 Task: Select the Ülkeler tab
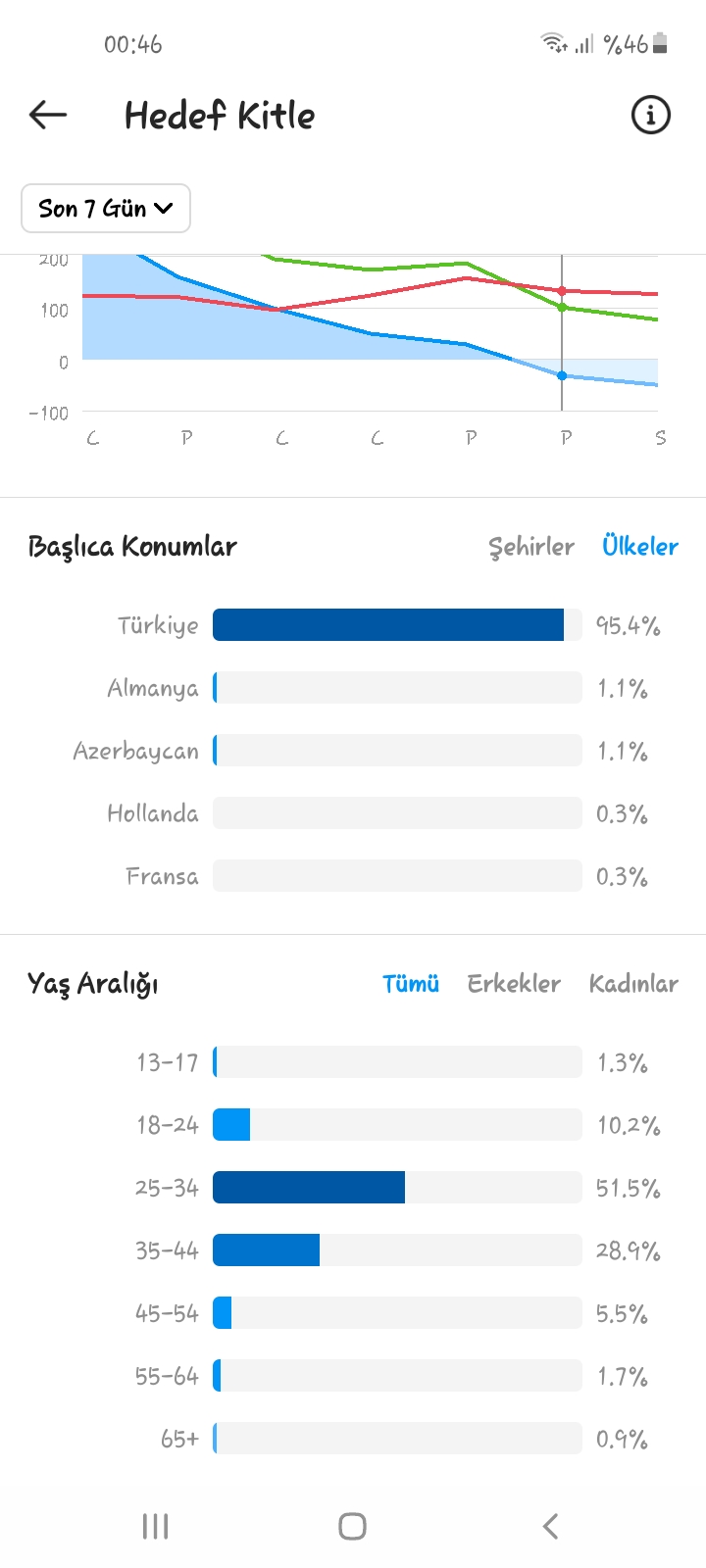point(640,547)
